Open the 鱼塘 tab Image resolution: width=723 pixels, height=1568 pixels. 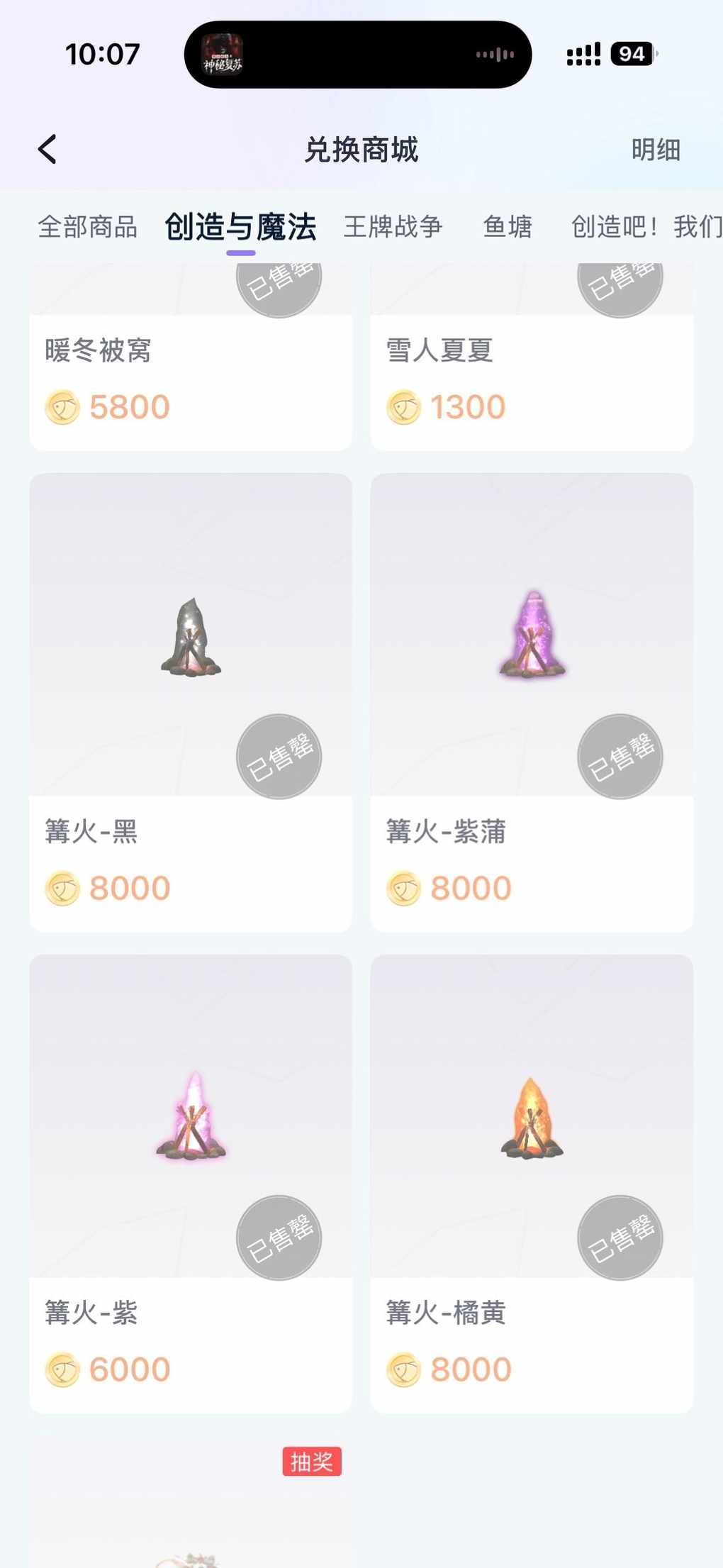pyautogui.click(x=508, y=227)
